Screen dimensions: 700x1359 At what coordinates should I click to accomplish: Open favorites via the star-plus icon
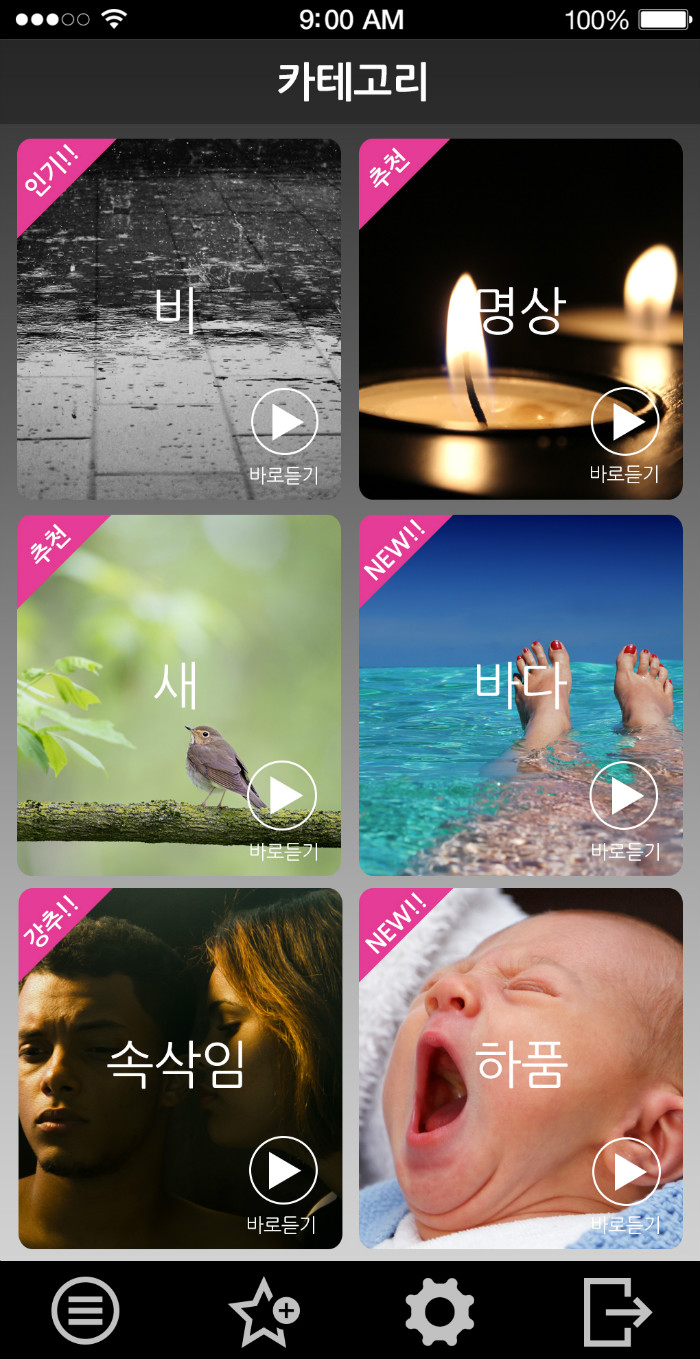pos(263,1310)
